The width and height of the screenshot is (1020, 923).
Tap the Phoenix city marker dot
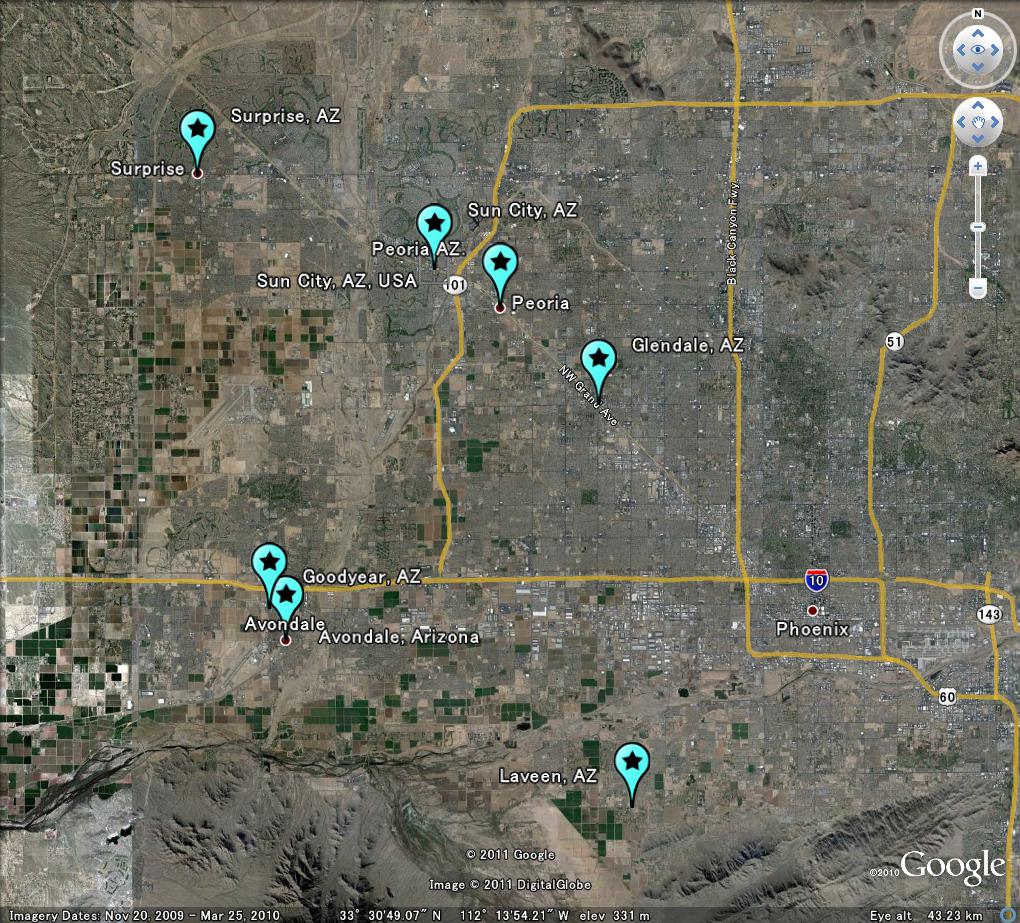click(813, 610)
